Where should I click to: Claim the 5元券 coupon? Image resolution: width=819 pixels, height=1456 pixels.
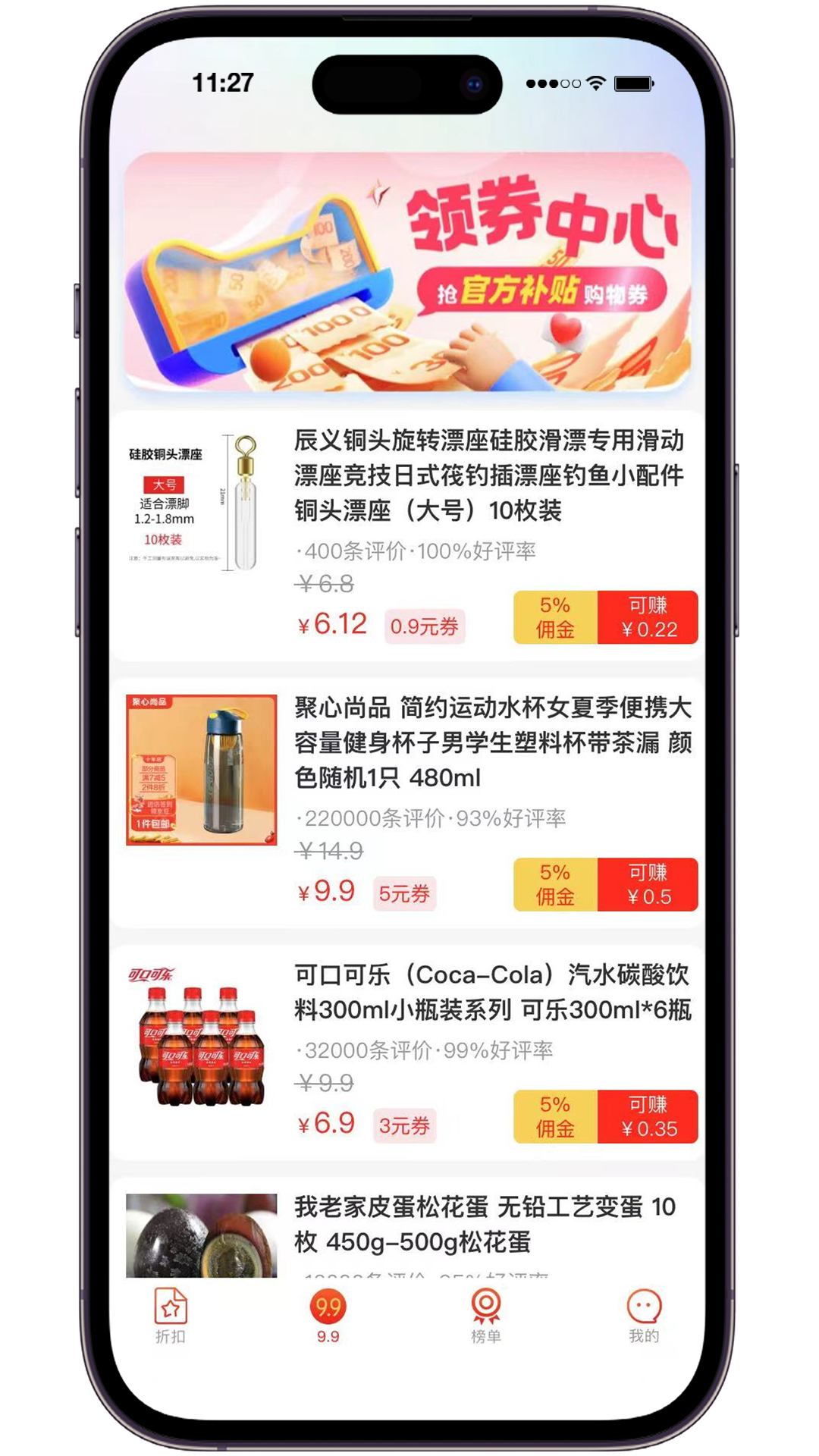pyautogui.click(x=404, y=893)
